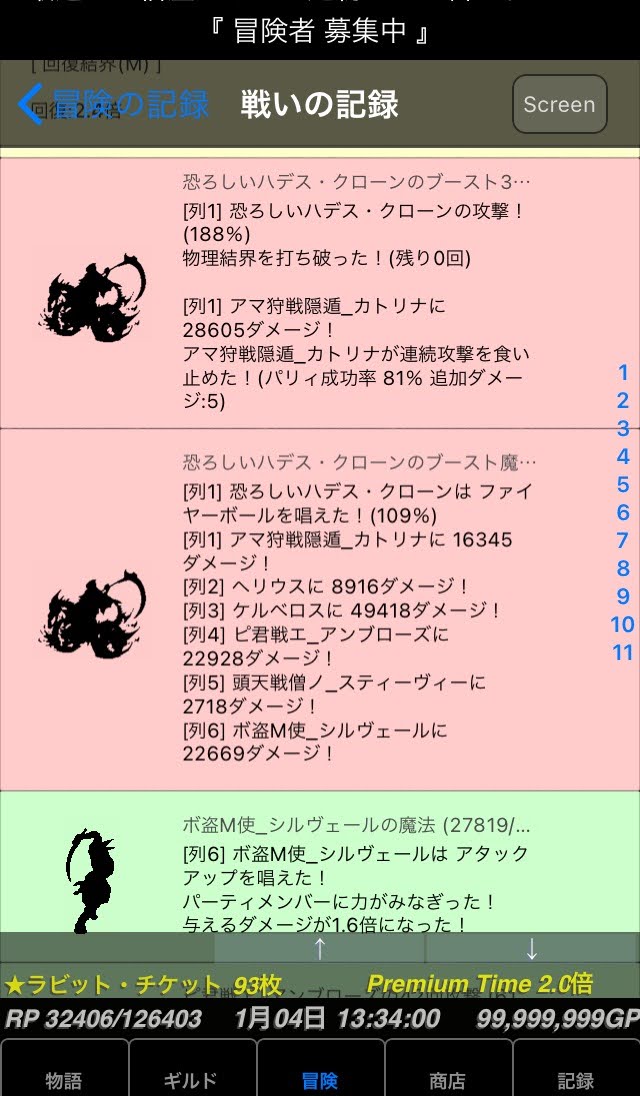Jump to battle section 7
This screenshot has width=640, height=1096.
pos(623,541)
